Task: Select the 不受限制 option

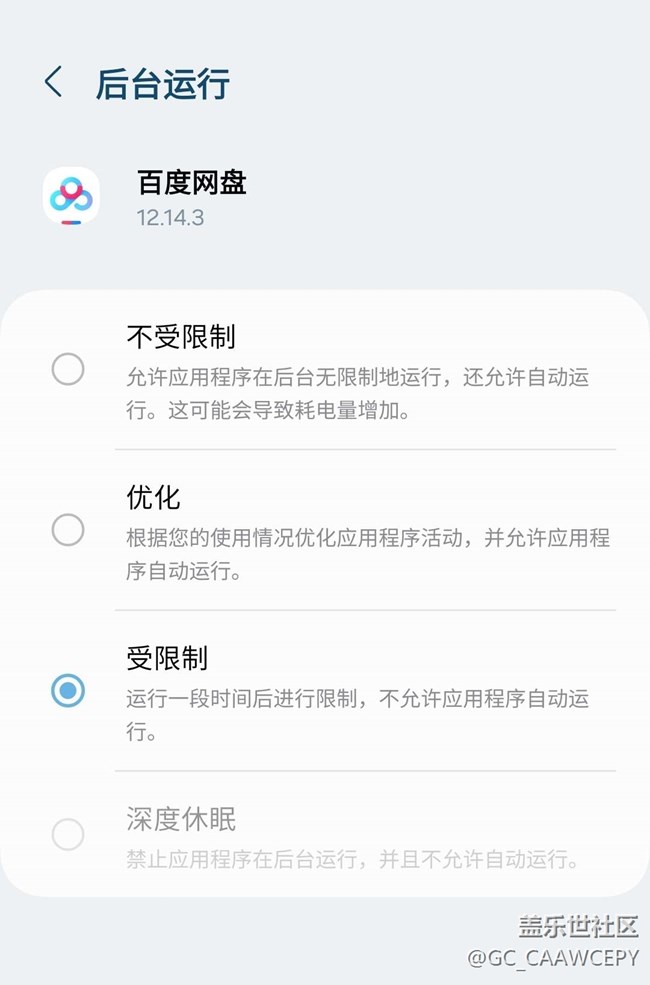Action: [68, 370]
